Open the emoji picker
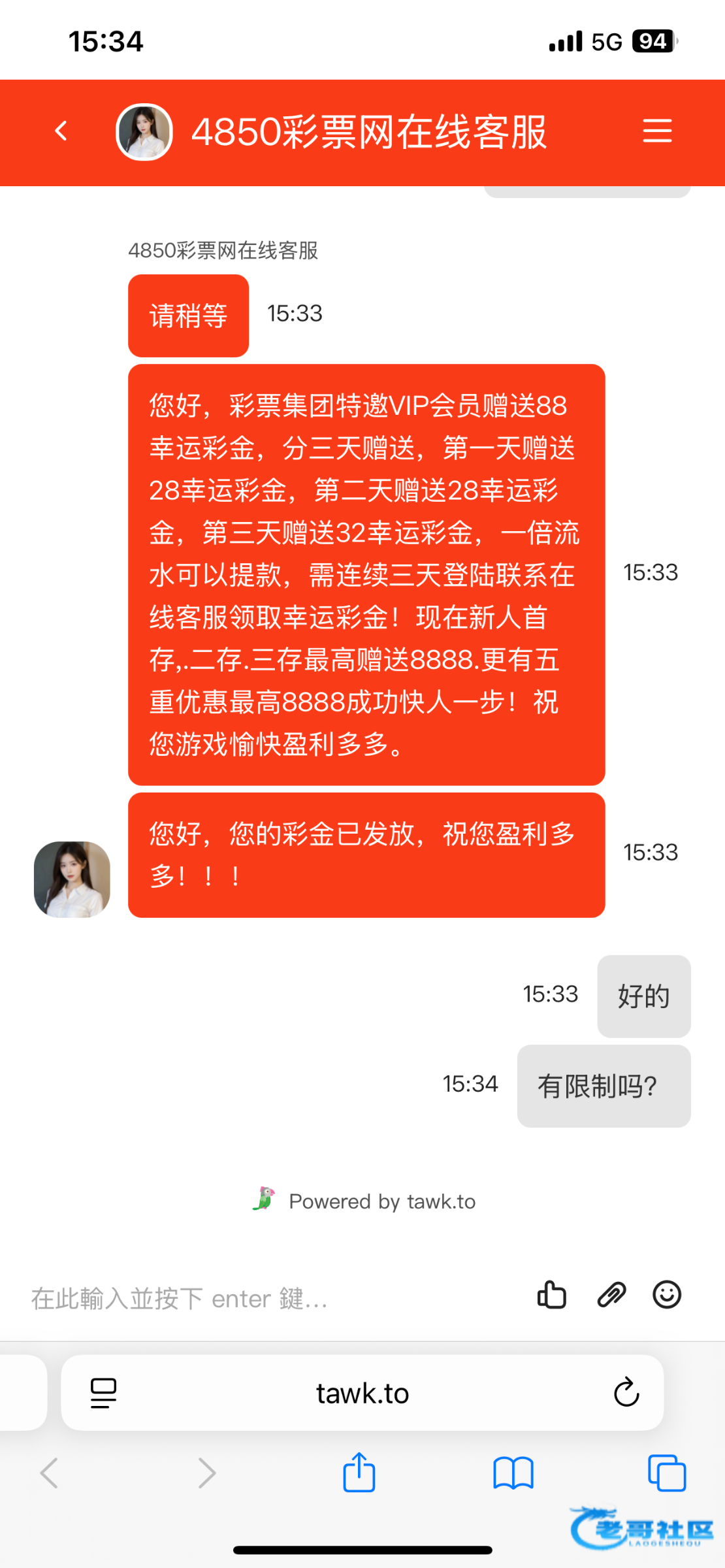 (667, 1295)
